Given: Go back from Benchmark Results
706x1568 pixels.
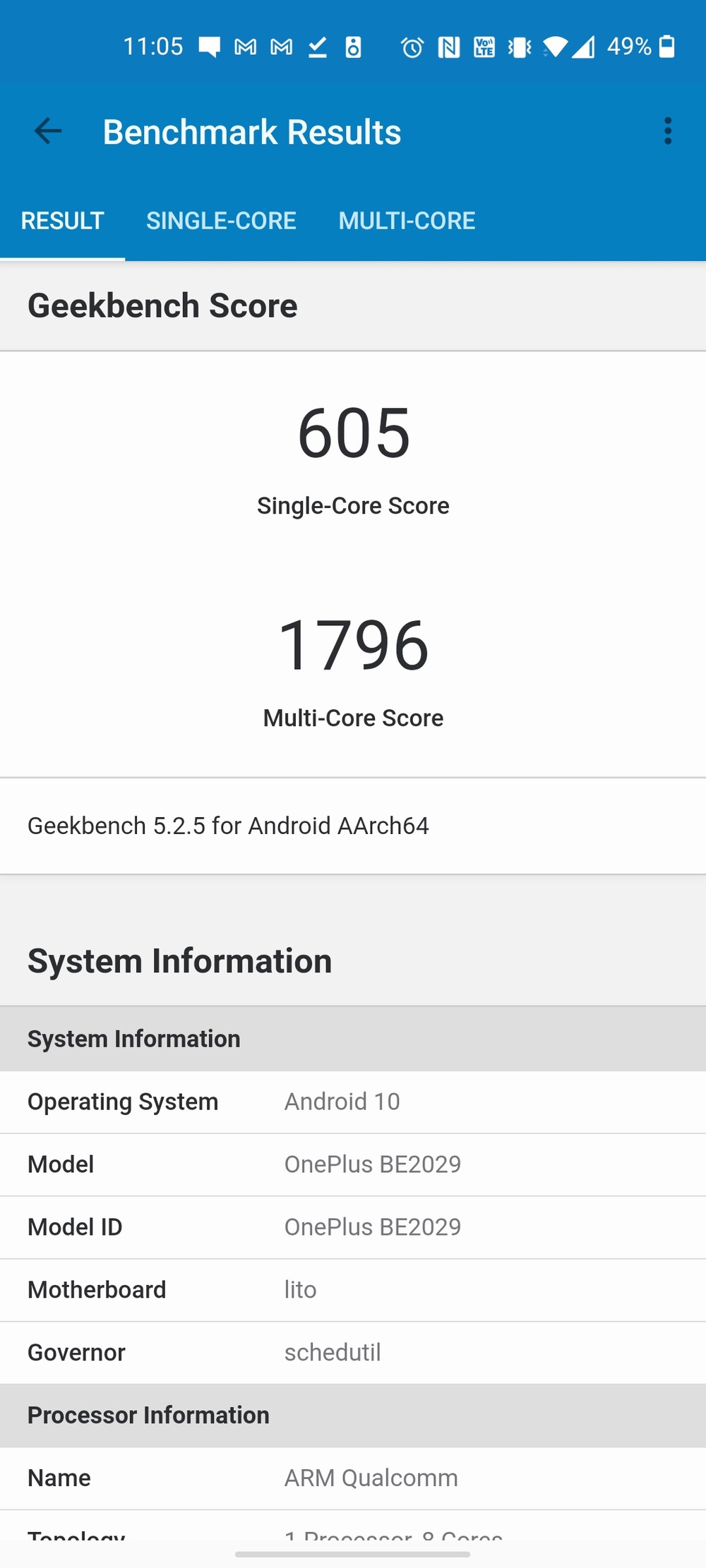Looking at the screenshot, I should click(x=48, y=131).
